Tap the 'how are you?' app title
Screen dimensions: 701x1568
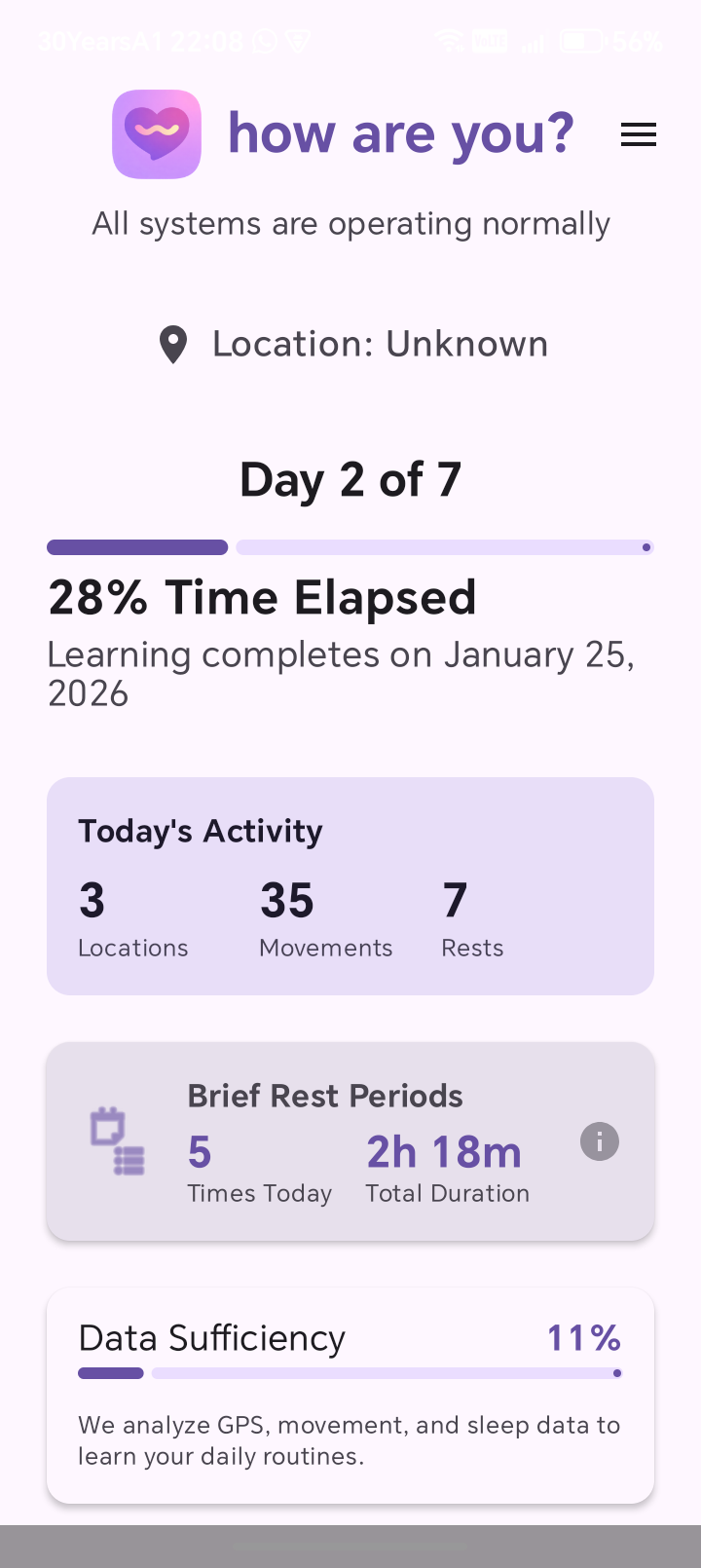(400, 132)
